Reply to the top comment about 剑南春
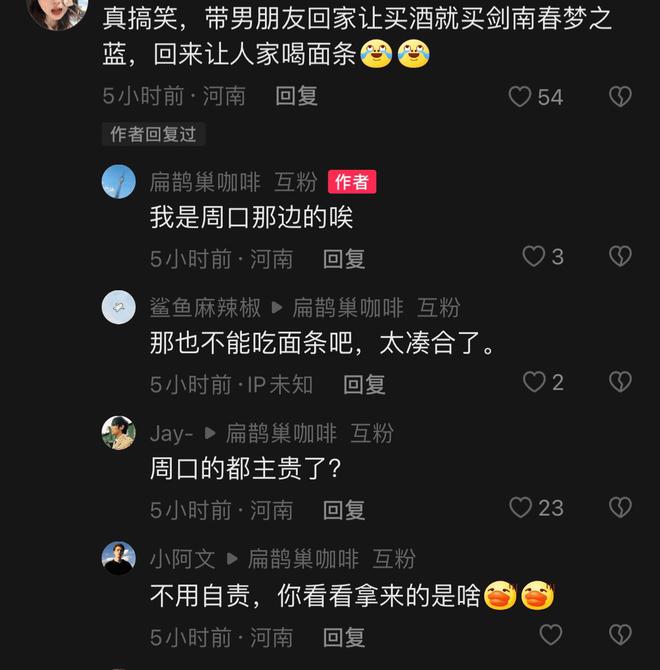This screenshot has width=660, height=670. click(296, 96)
